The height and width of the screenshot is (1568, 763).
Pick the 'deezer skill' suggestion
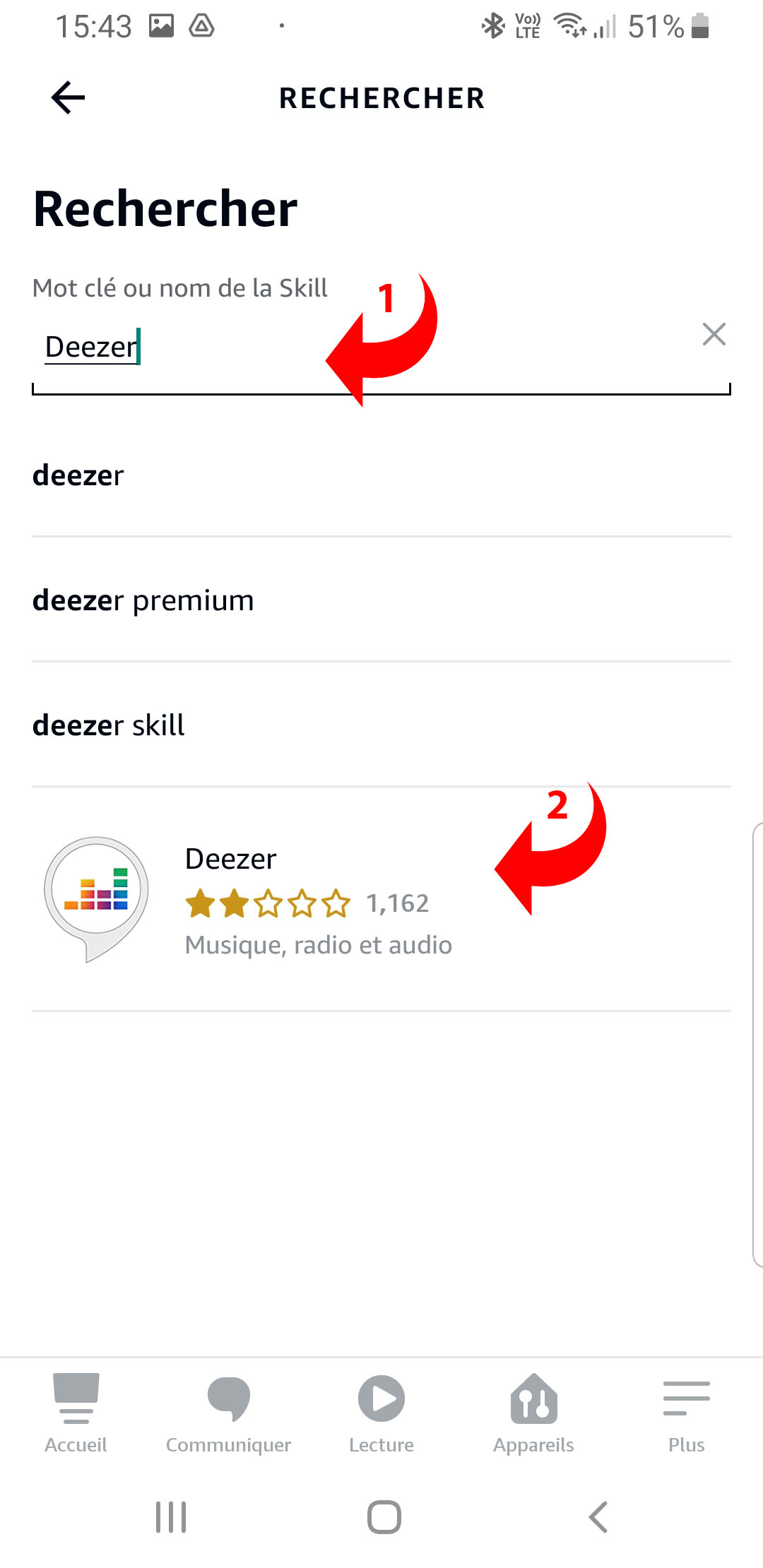point(108,724)
